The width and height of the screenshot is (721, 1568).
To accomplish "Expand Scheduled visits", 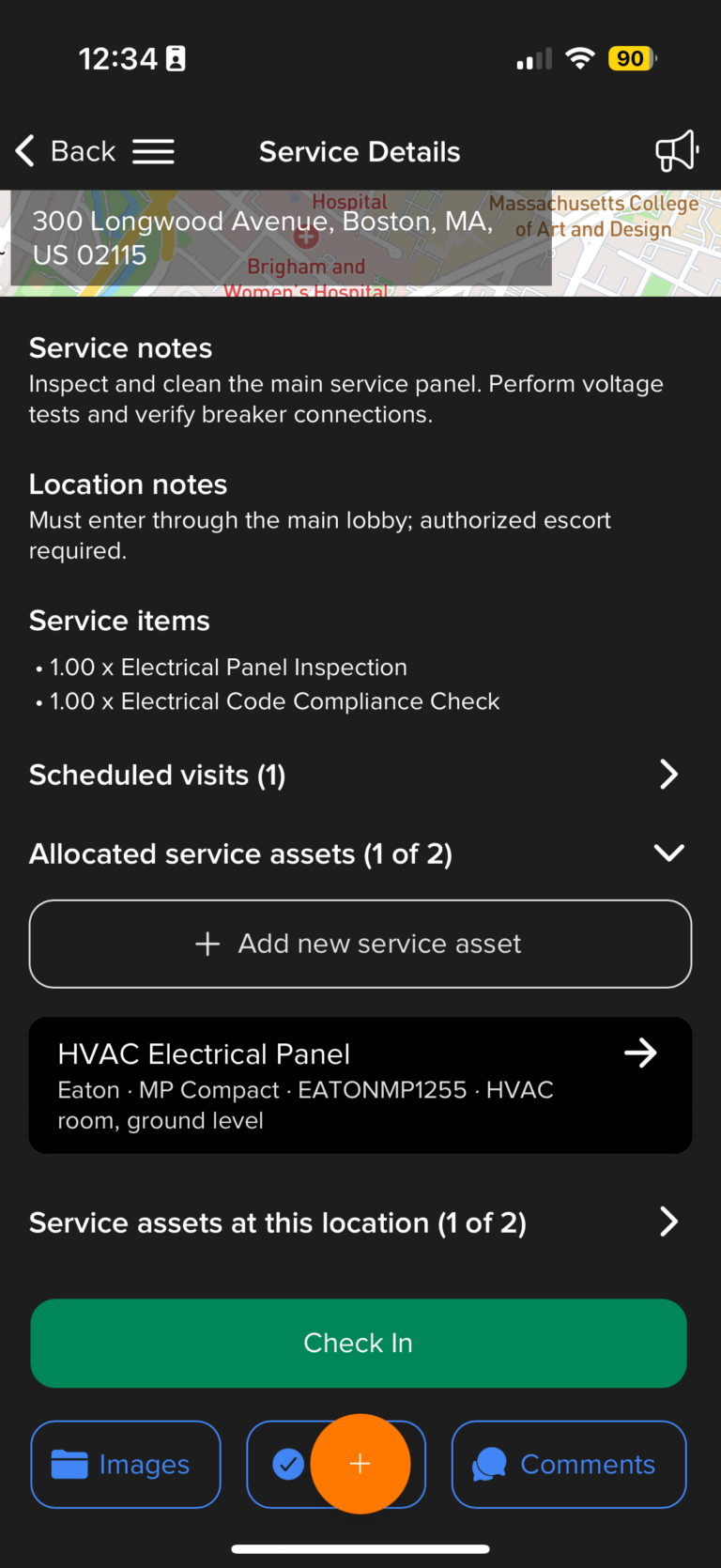I will click(668, 774).
